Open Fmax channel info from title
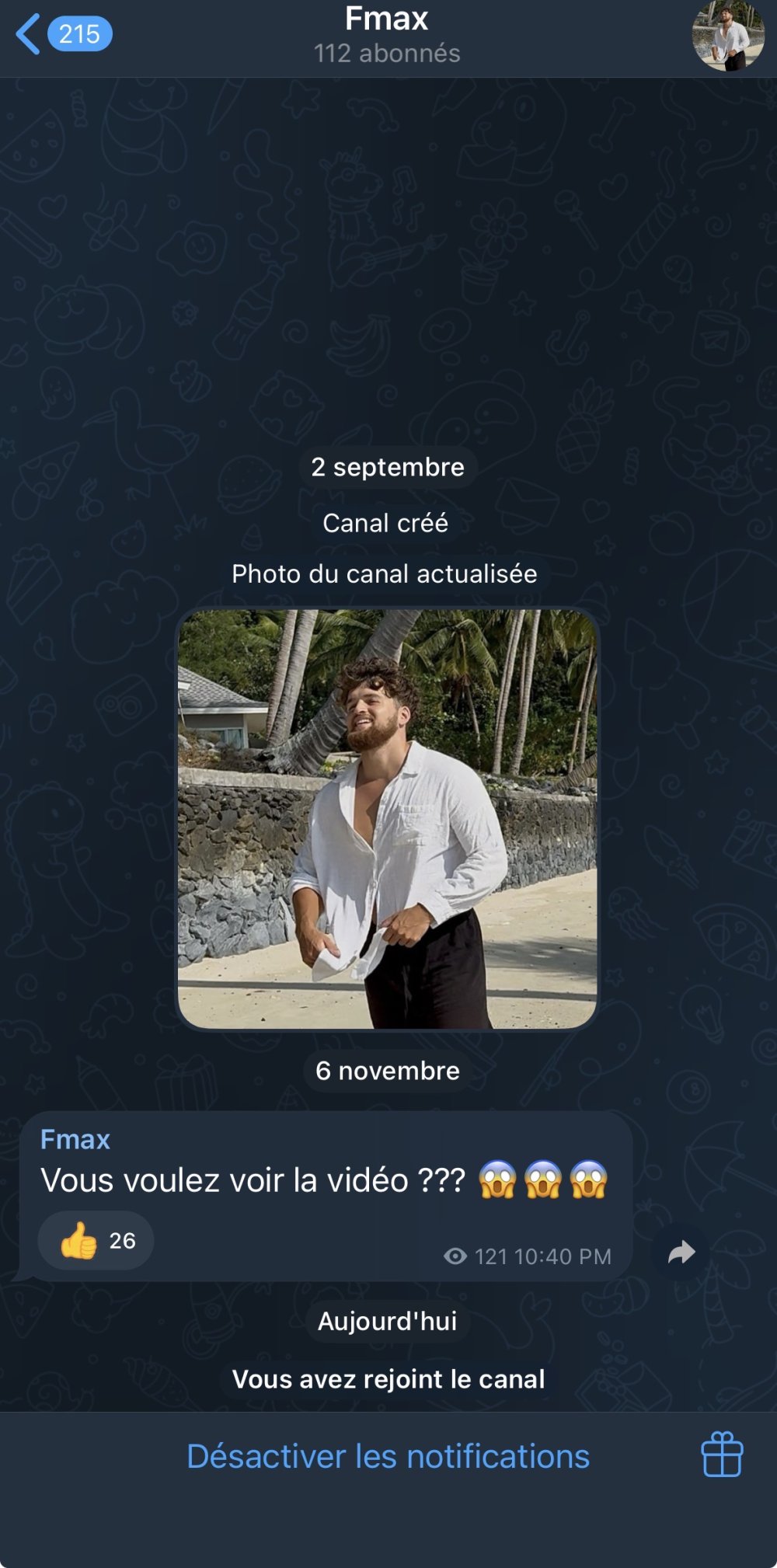The height and width of the screenshot is (1568, 777). [387, 34]
